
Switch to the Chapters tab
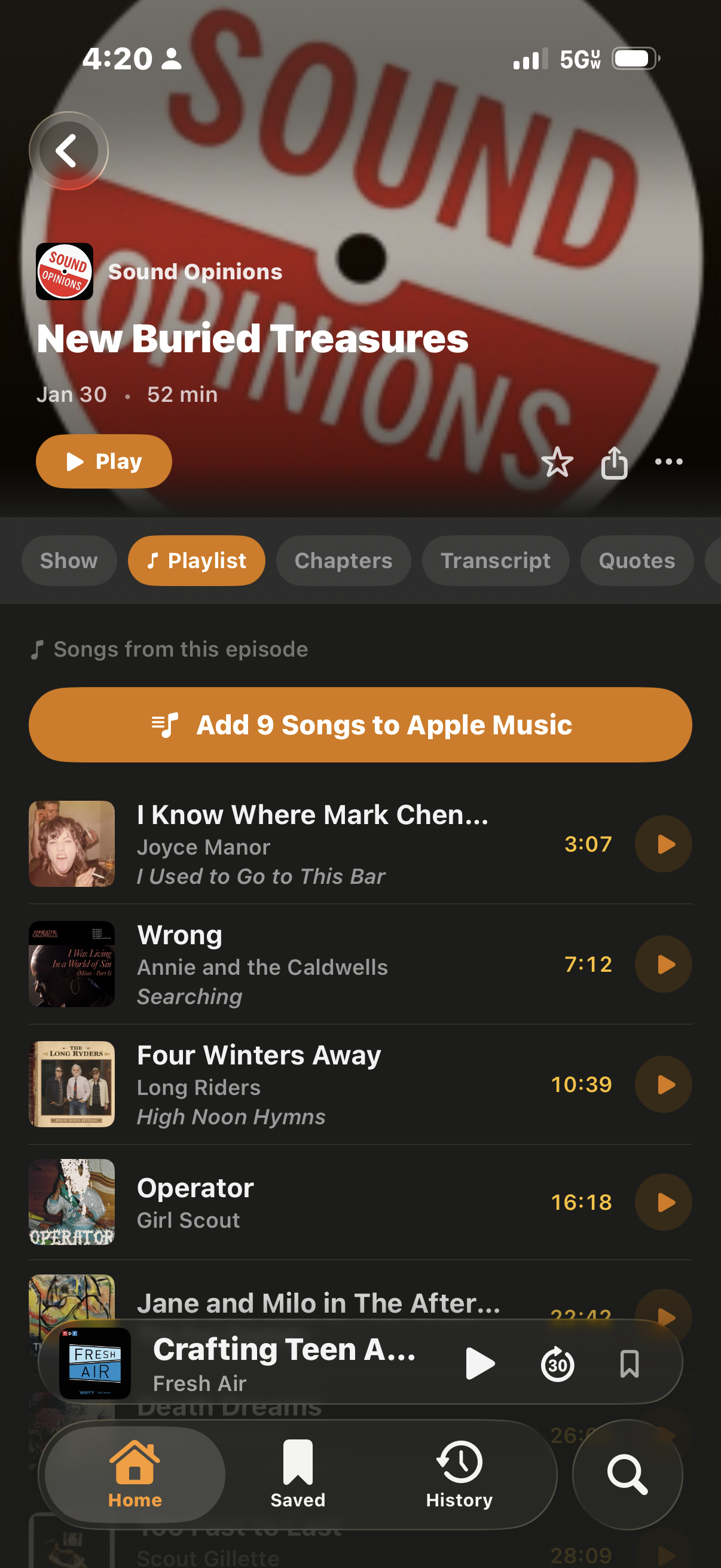pyautogui.click(x=343, y=560)
